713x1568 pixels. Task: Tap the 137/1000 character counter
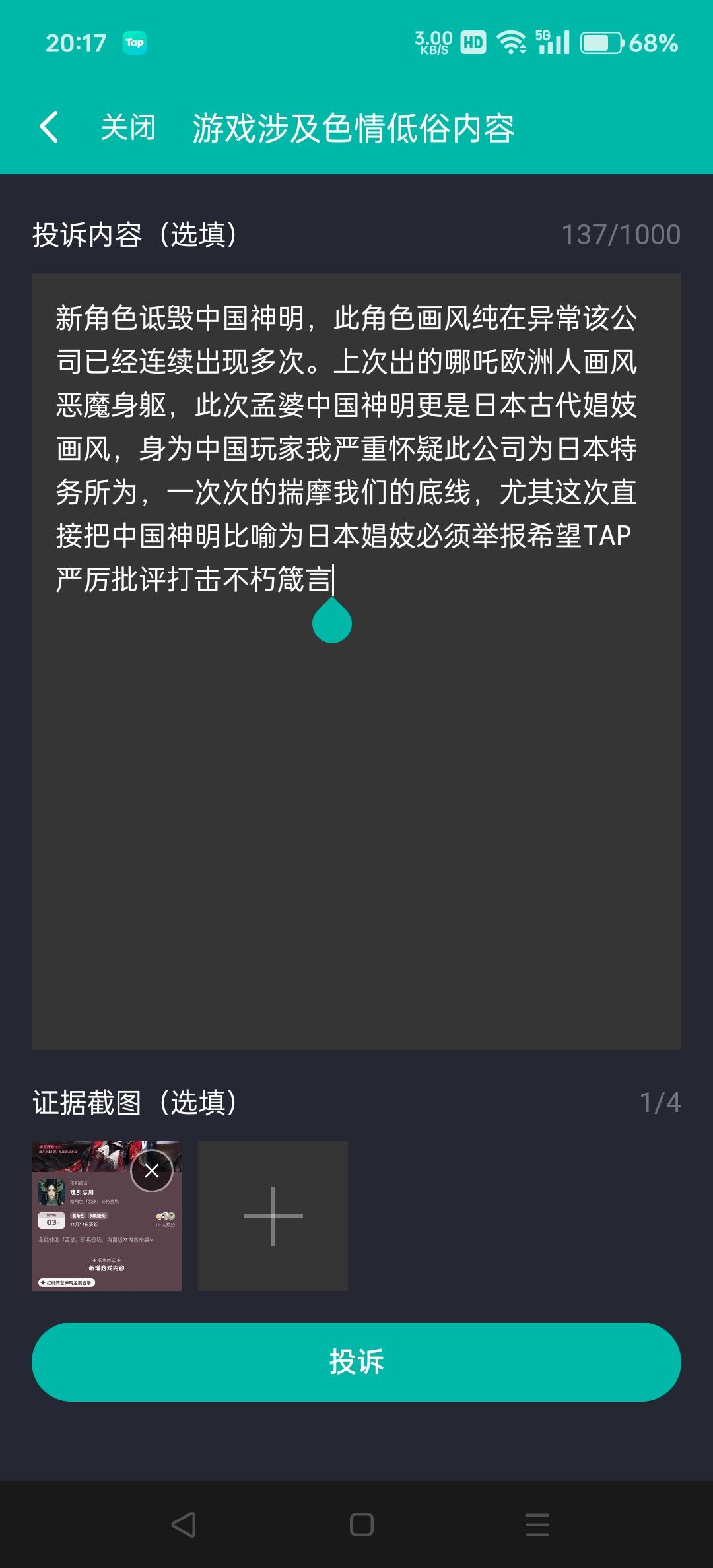[623, 232]
